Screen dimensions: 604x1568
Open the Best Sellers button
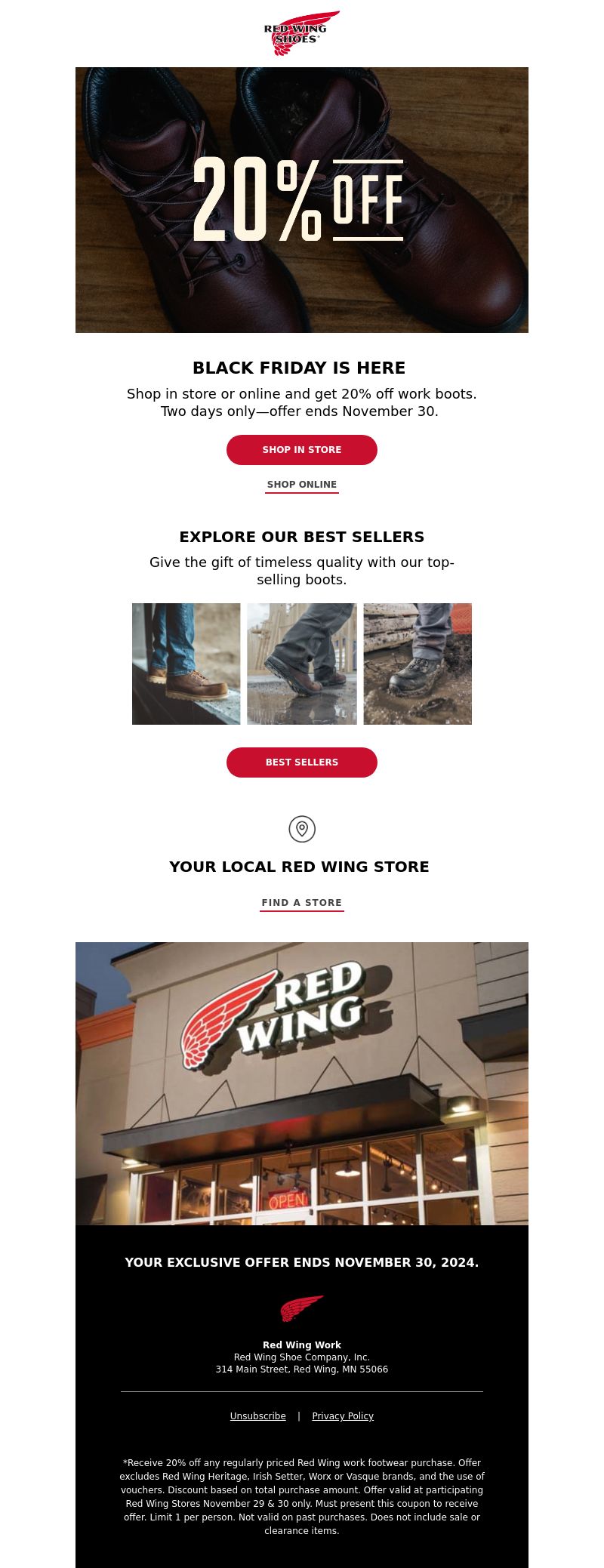(x=302, y=762)
